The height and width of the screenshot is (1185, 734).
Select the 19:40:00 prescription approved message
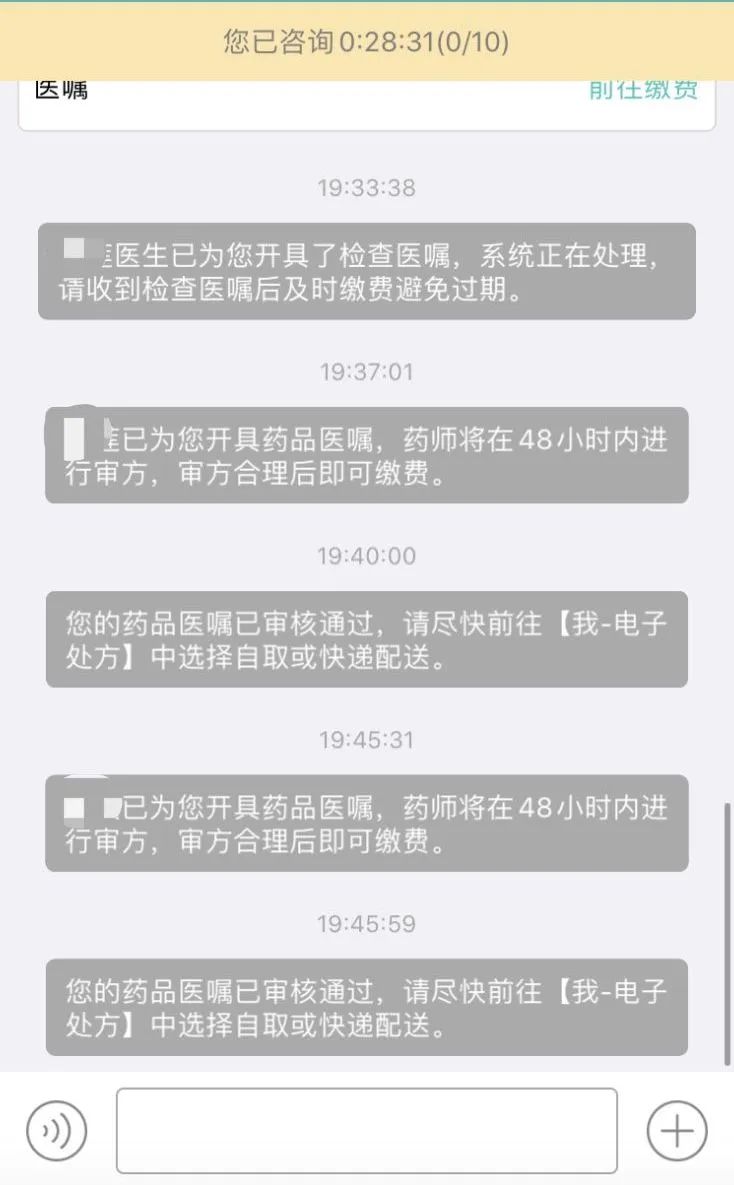point(367,639)
